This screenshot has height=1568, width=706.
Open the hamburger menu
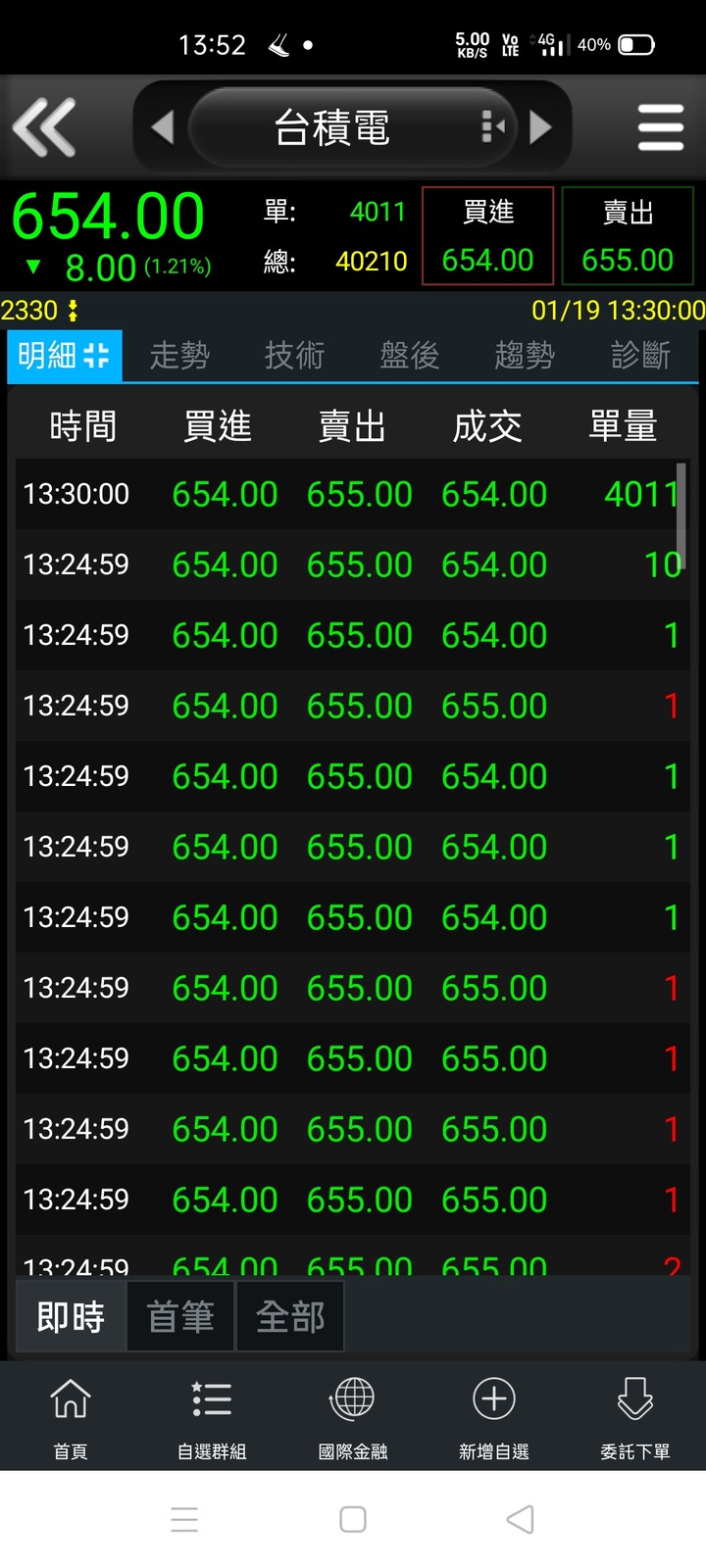[660, 127]
